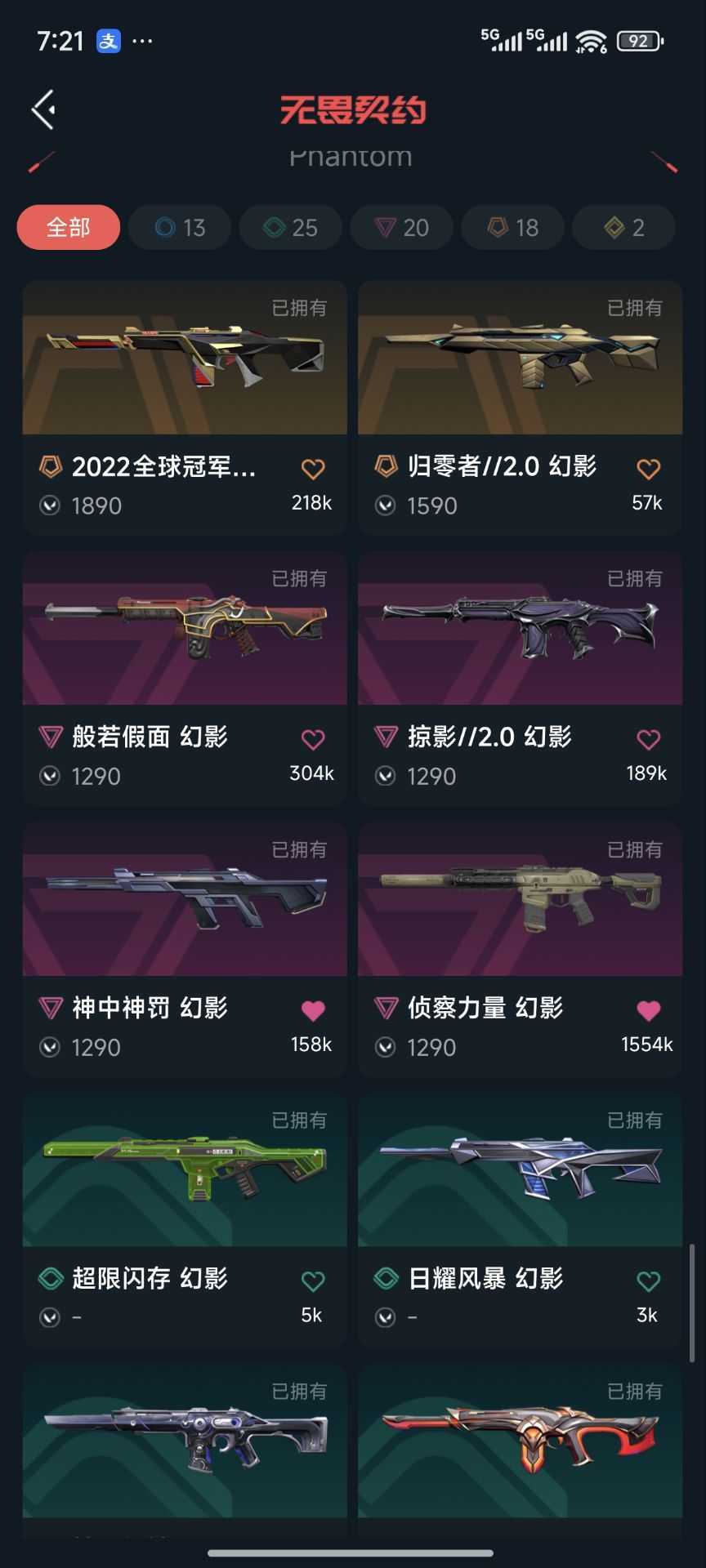Like the 归零者//2.0 幻影 skin
The image size is (706, 1568).
pos(648,469)
